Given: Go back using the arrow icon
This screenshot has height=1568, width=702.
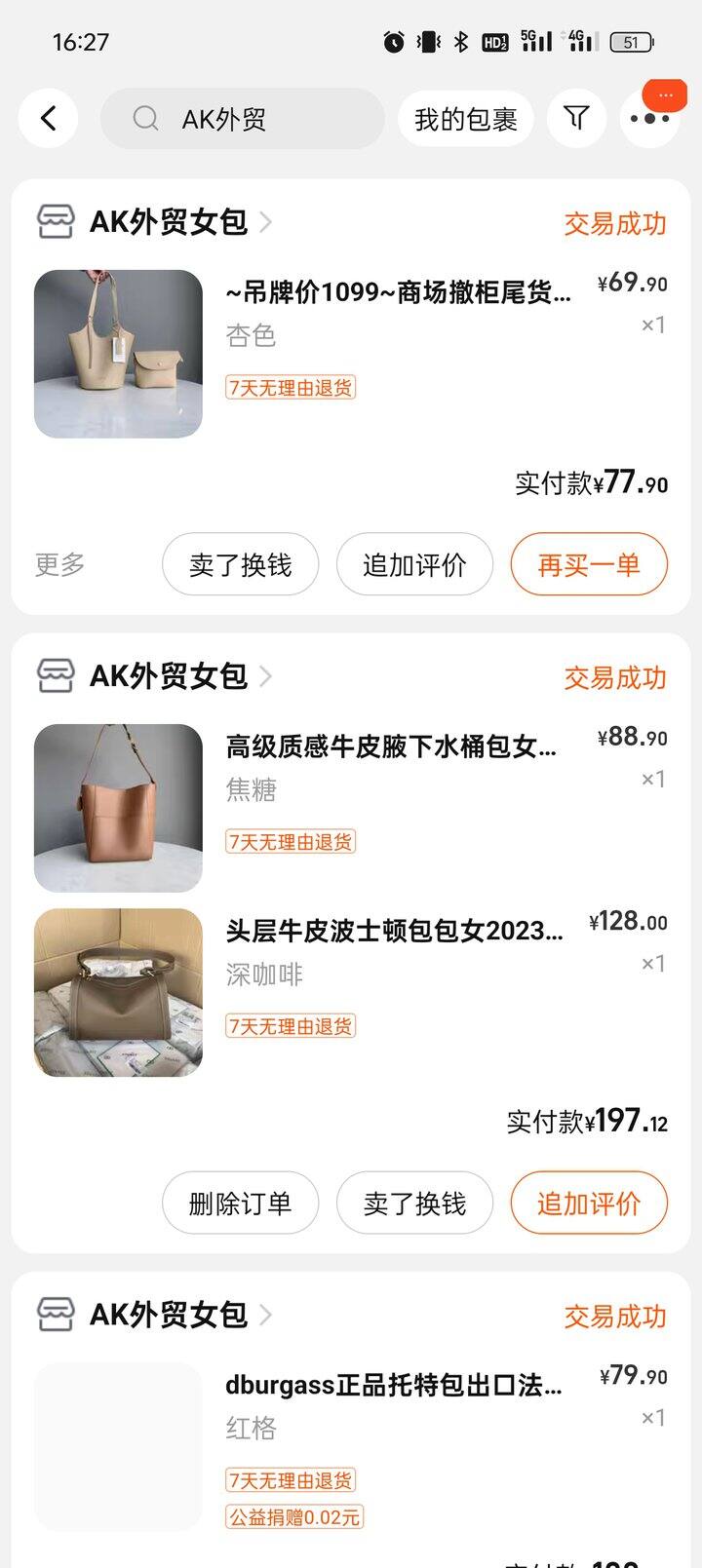Looking at the screenshot, I should 48,119.
